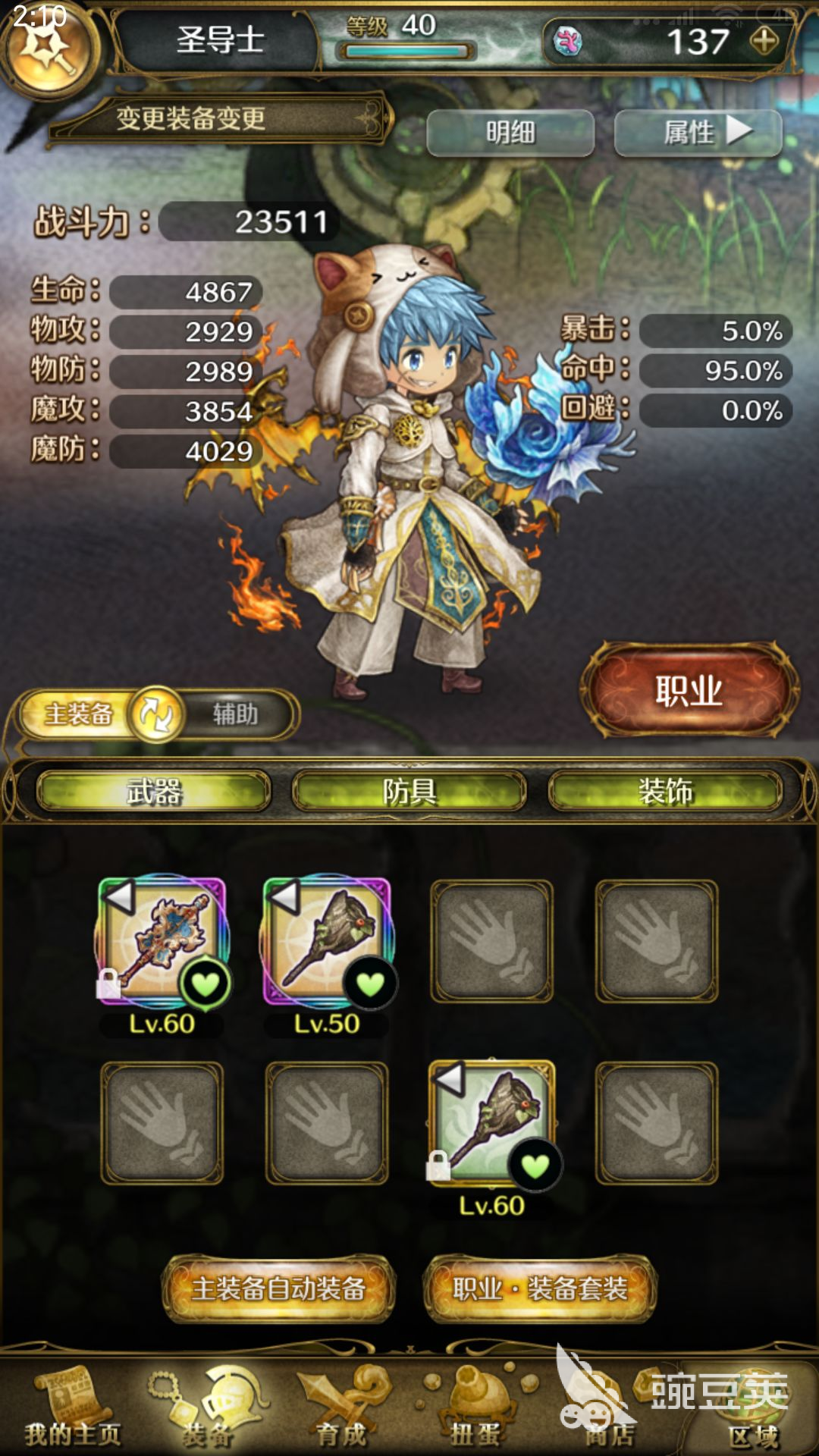Switch to the 装饰 accessory tab

coord(665,792)
